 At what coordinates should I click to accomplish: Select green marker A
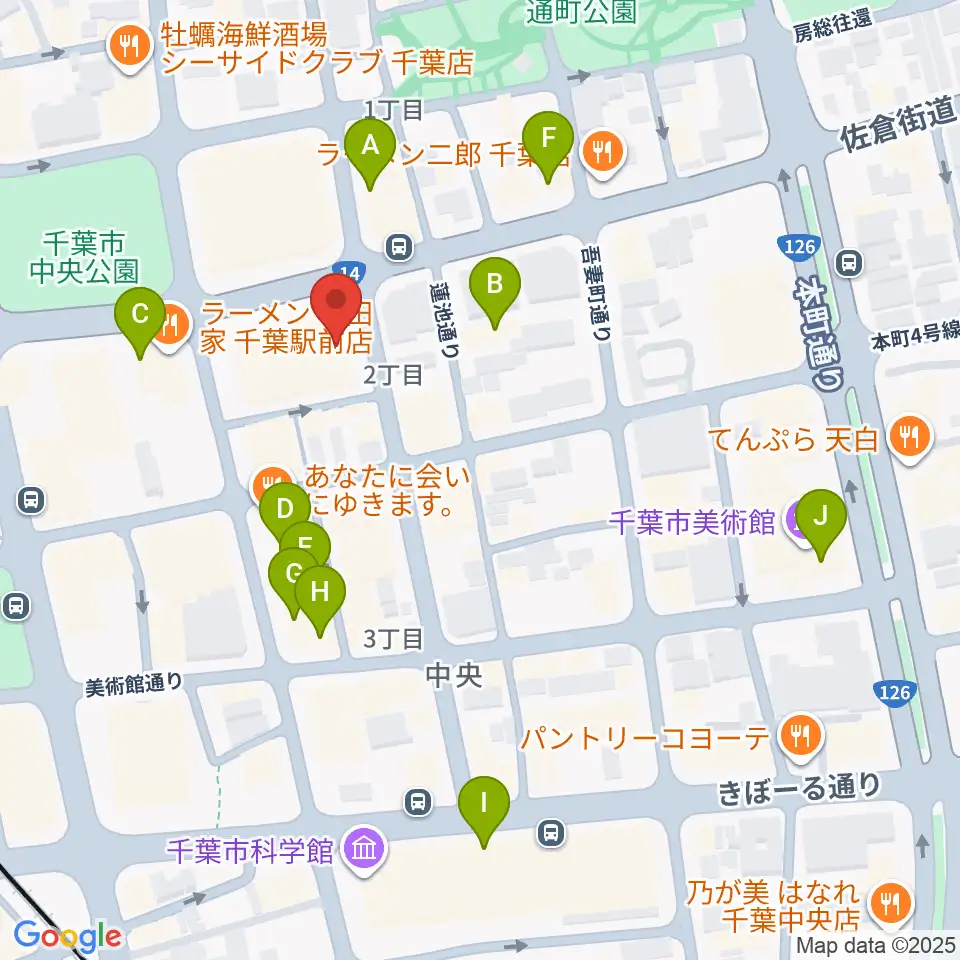pos(370,153)
